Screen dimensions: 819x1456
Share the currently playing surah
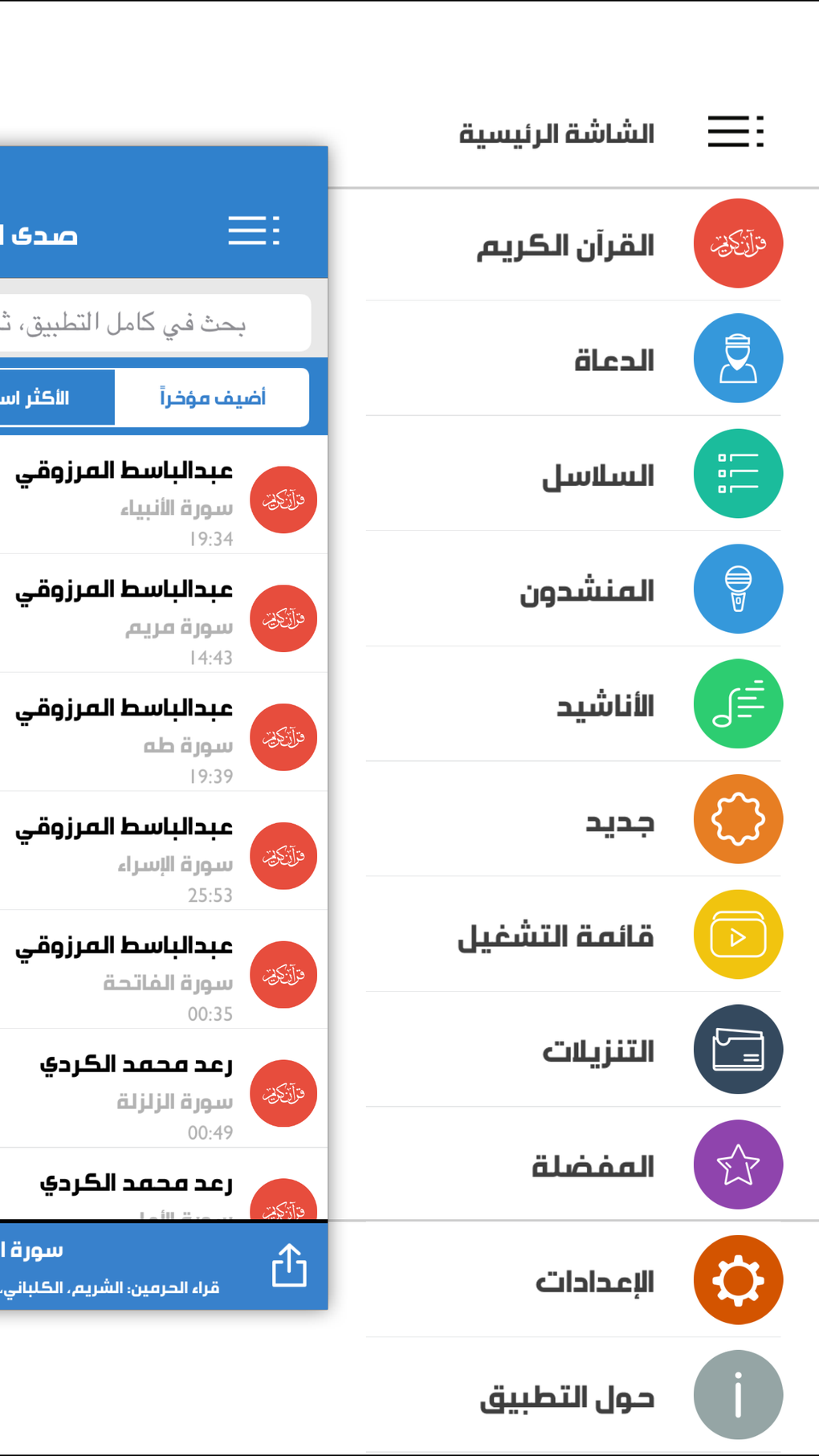point(289,1265)
